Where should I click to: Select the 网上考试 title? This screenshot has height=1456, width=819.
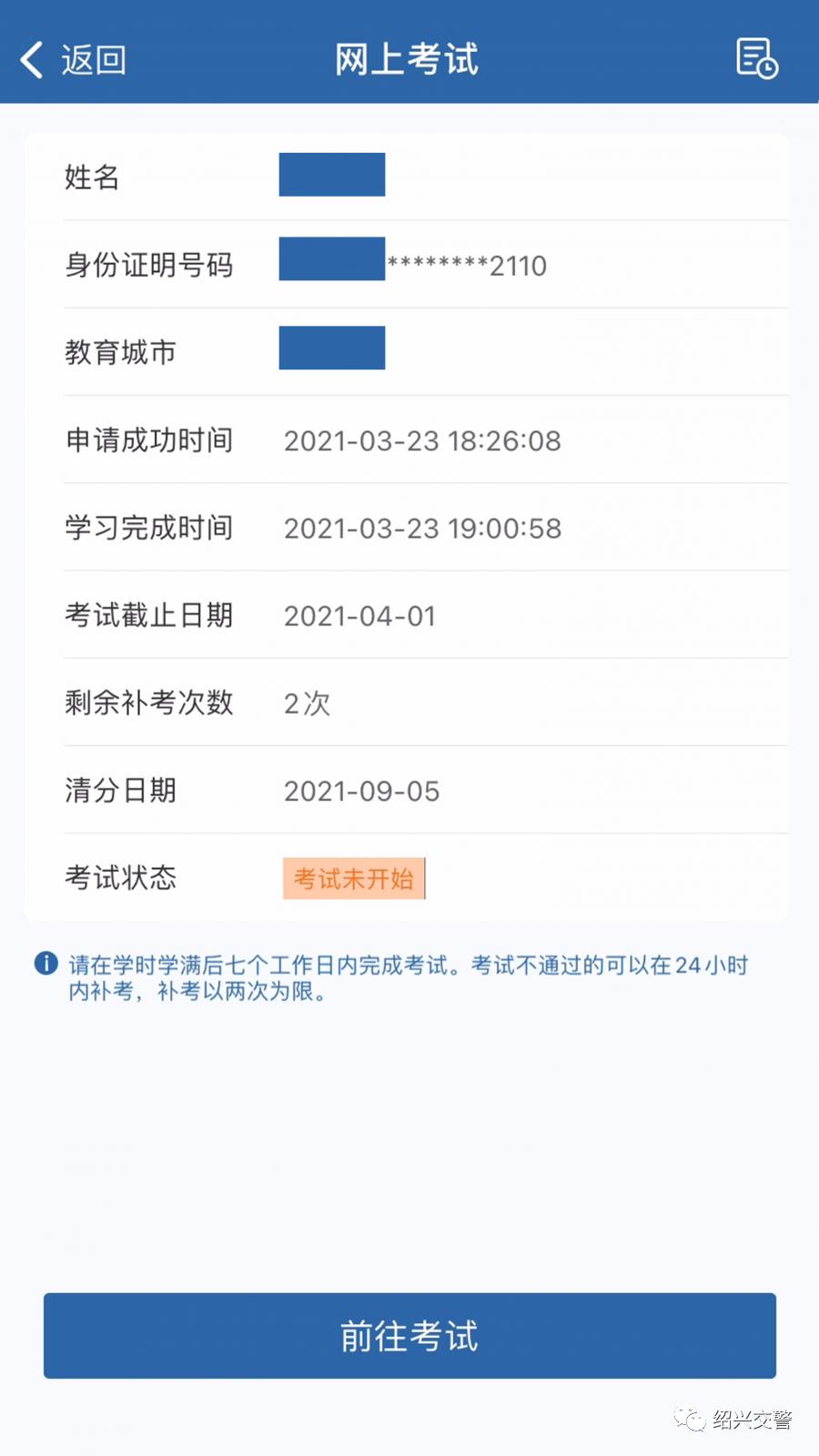[409, 60]
